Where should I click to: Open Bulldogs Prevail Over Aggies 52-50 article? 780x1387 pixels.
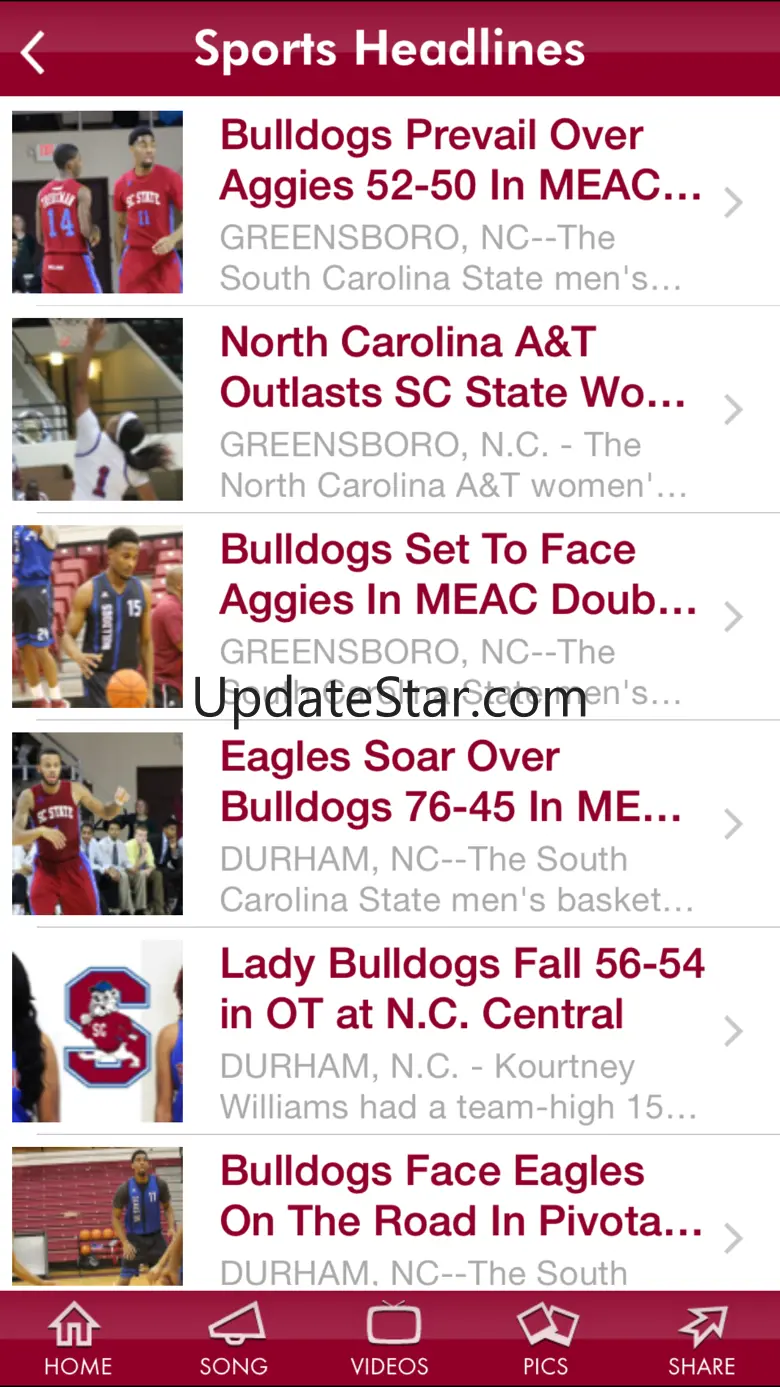point(460,160)
